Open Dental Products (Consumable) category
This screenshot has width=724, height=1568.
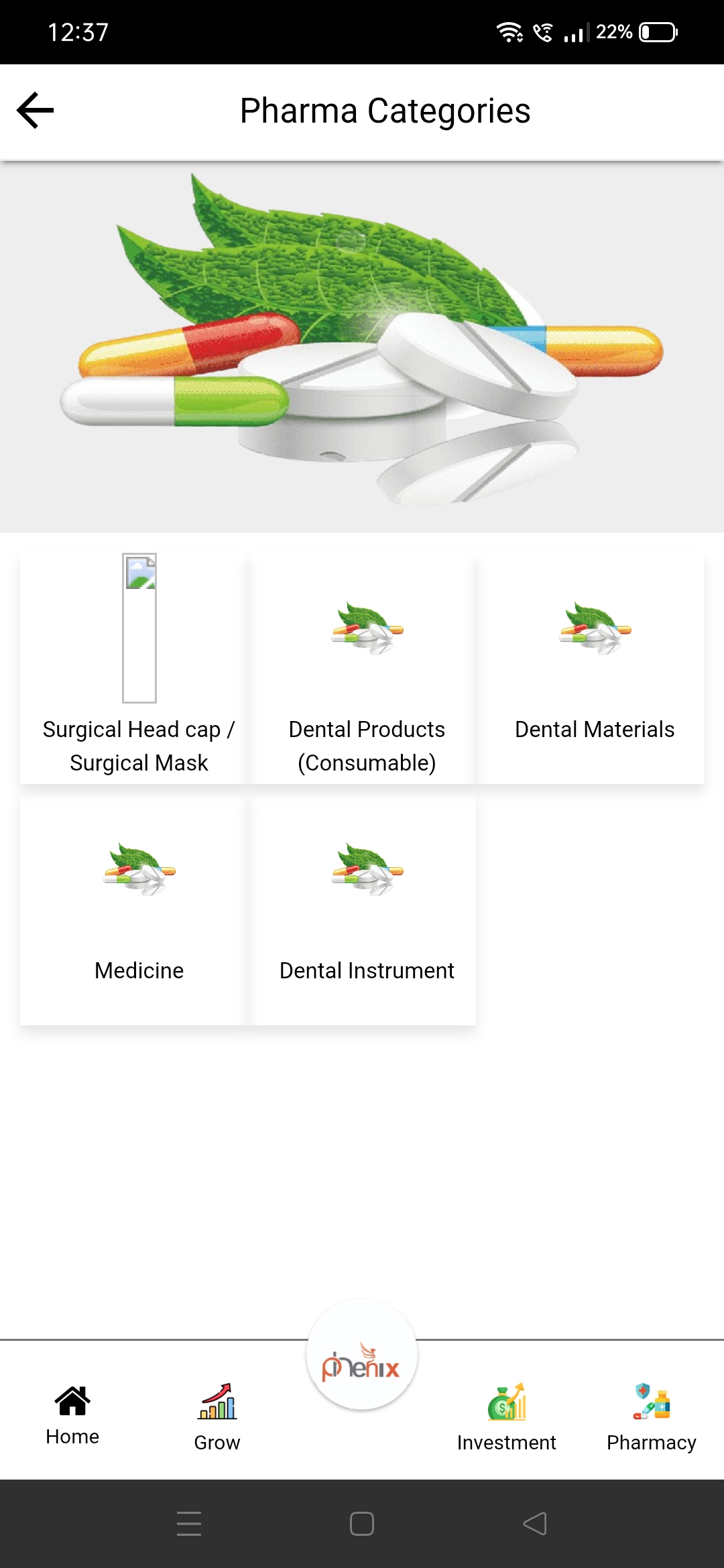coord(367,668)
